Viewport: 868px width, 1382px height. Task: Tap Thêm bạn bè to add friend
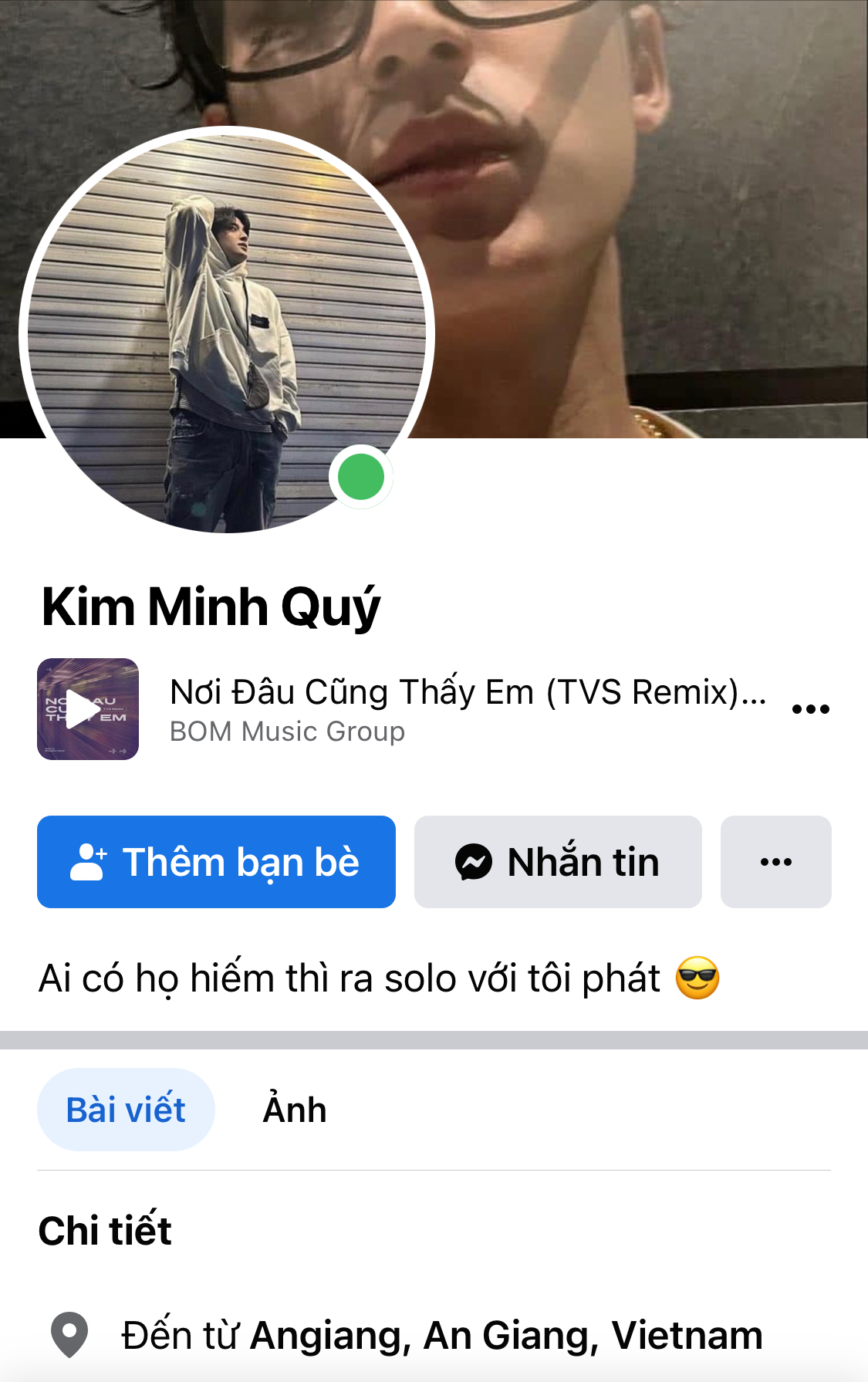click(216, 862)
